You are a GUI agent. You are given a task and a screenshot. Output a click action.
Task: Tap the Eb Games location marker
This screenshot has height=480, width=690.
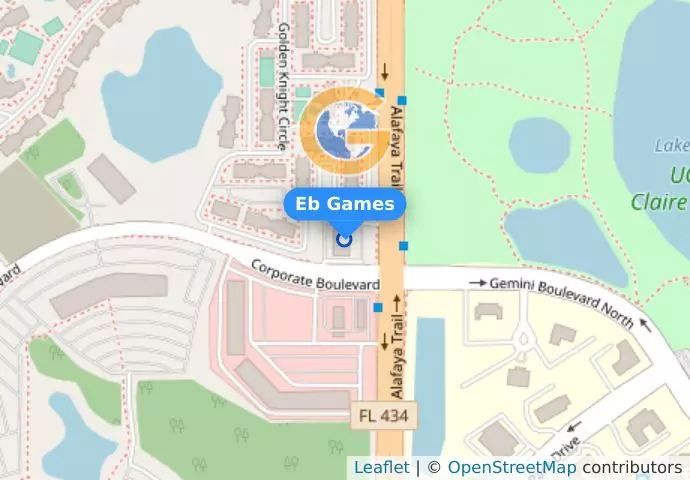pyautogui.click(x=345, y=239)
